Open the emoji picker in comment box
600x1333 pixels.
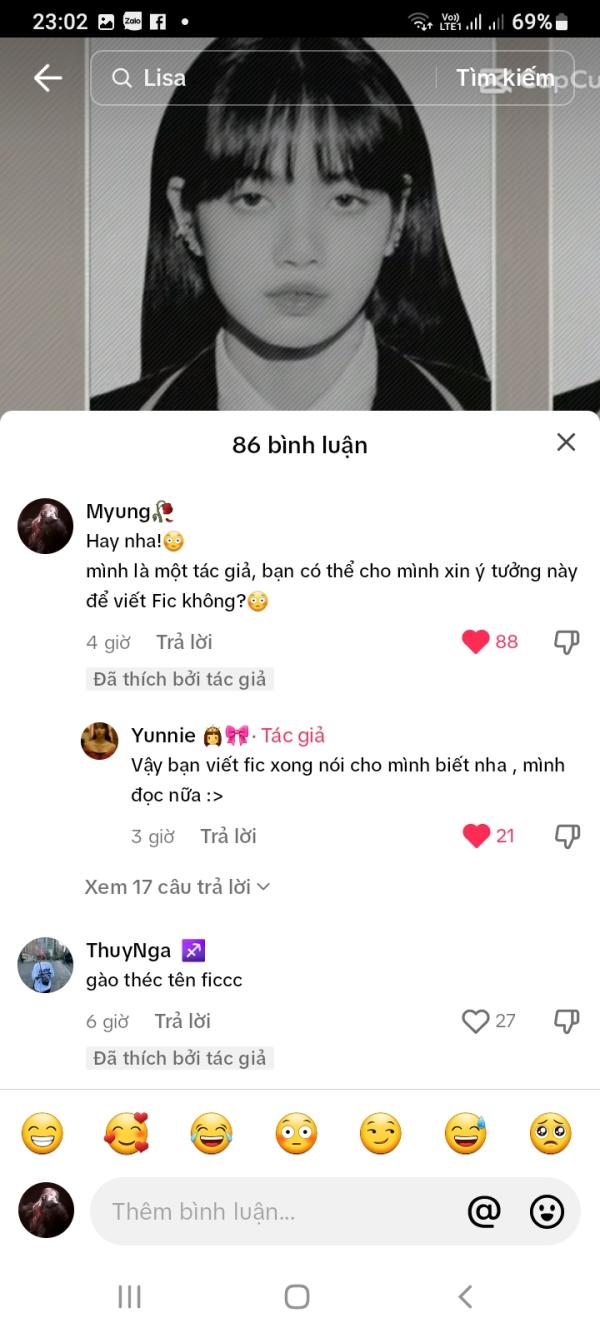coord(546,1212)
